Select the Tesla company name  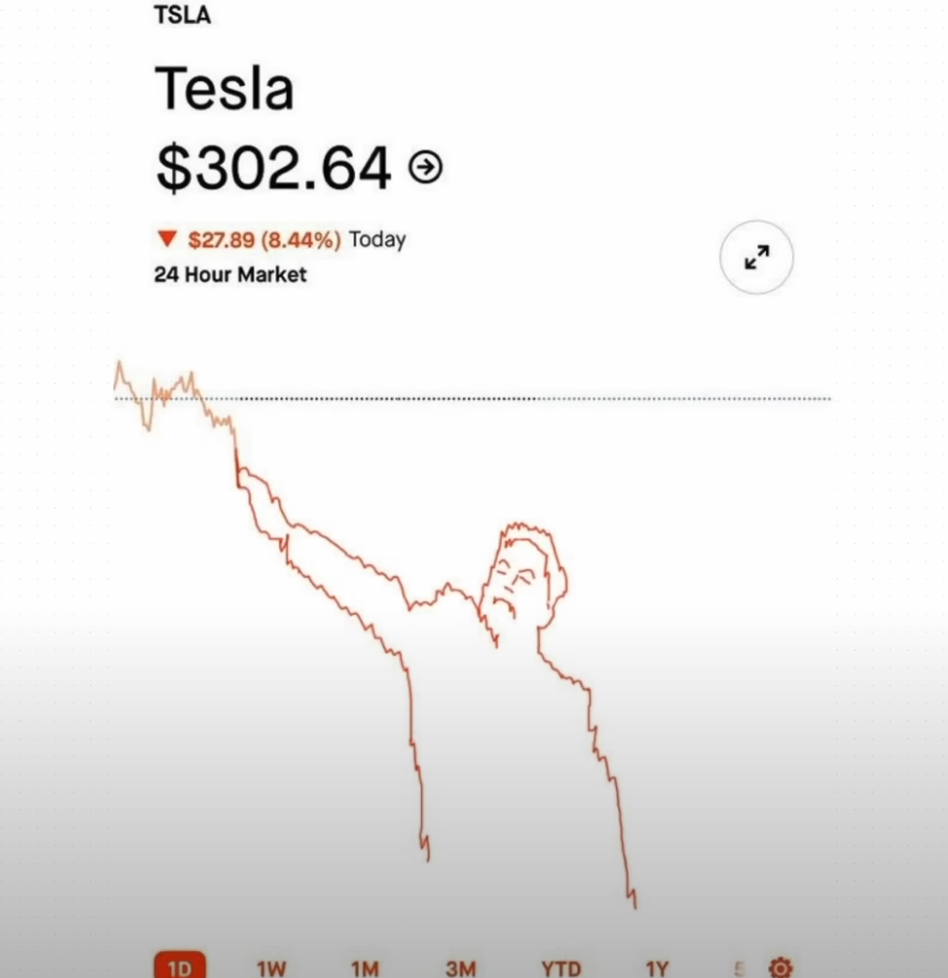[224, 88]
